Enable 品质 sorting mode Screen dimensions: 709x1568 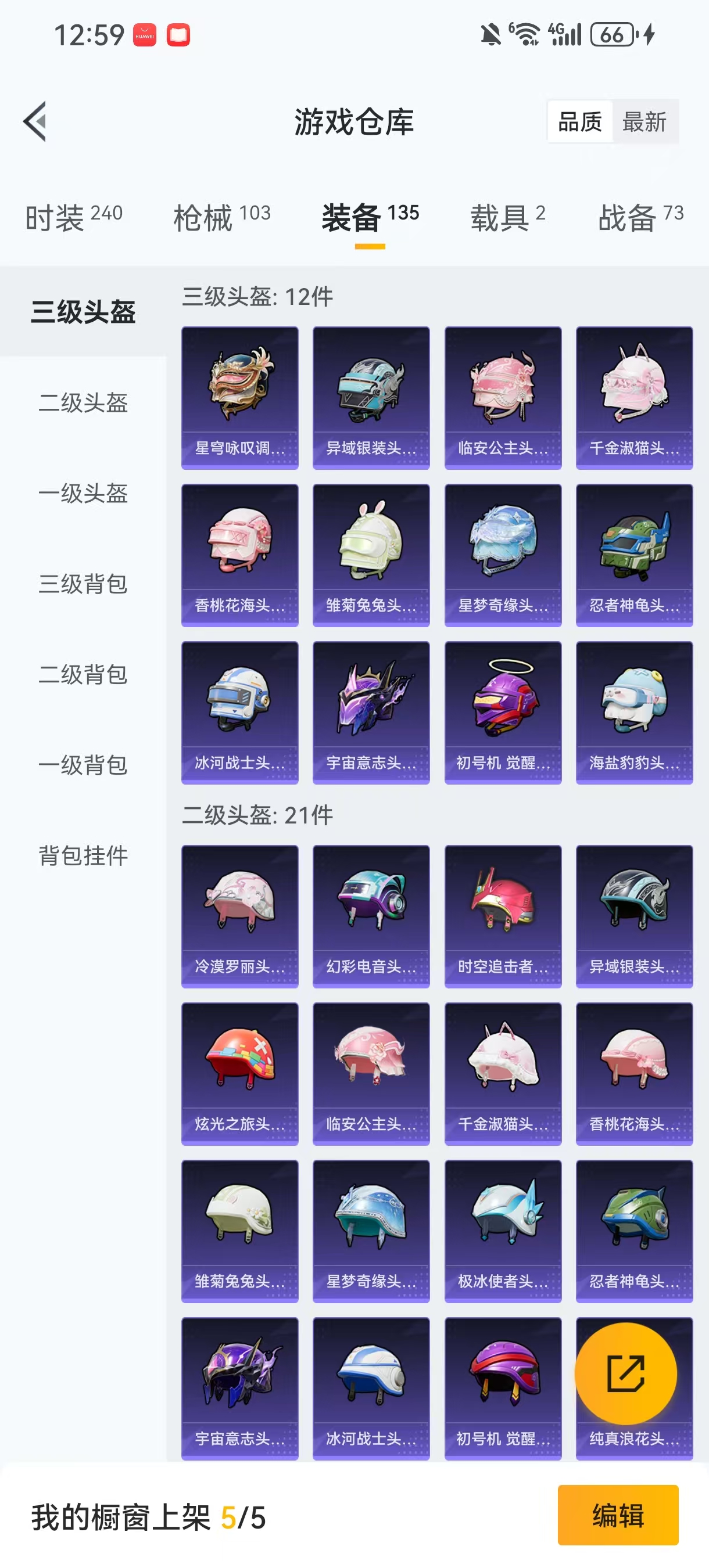[580, 122]
